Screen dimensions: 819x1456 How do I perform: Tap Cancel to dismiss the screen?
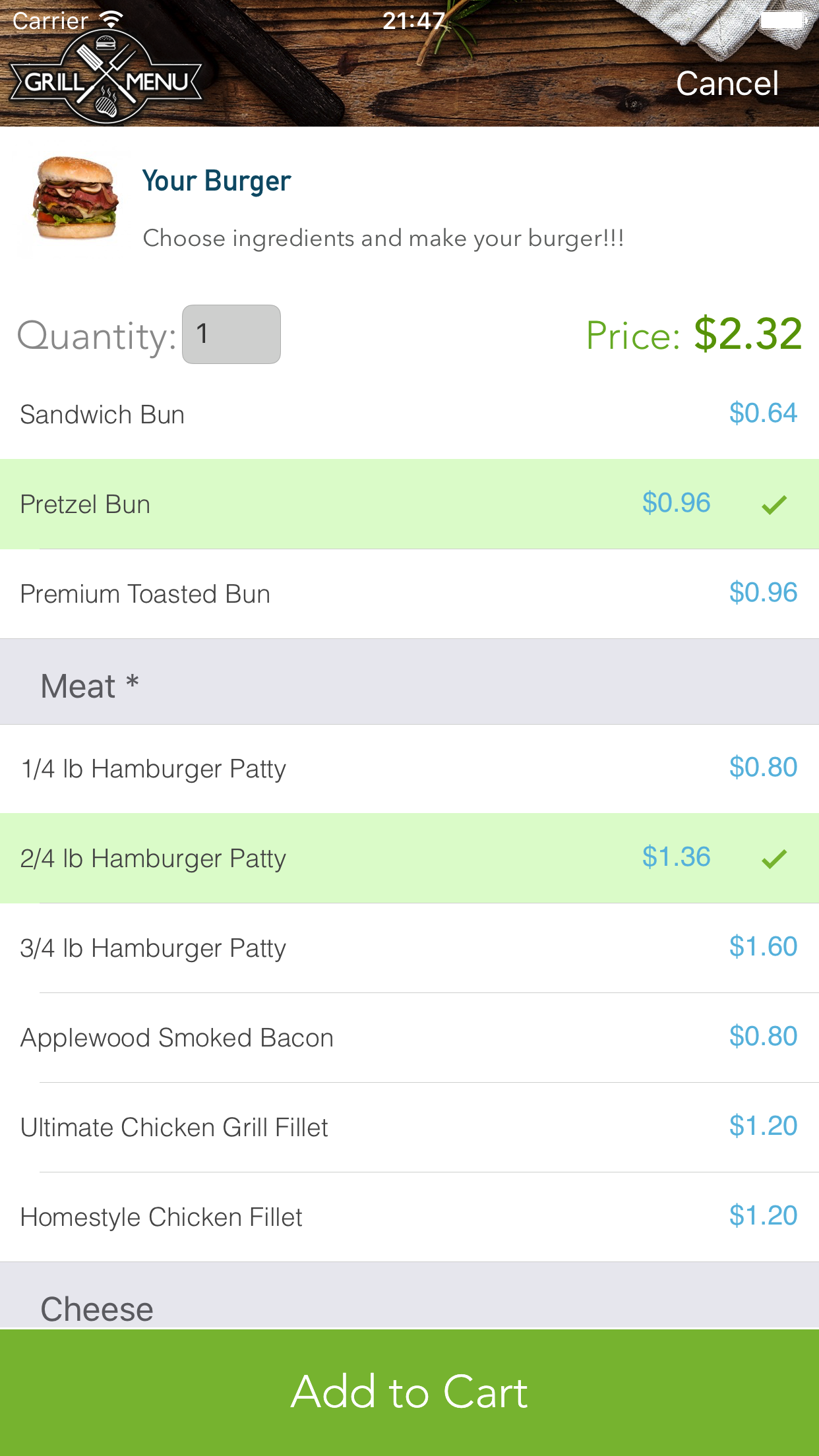coord(727,83)
